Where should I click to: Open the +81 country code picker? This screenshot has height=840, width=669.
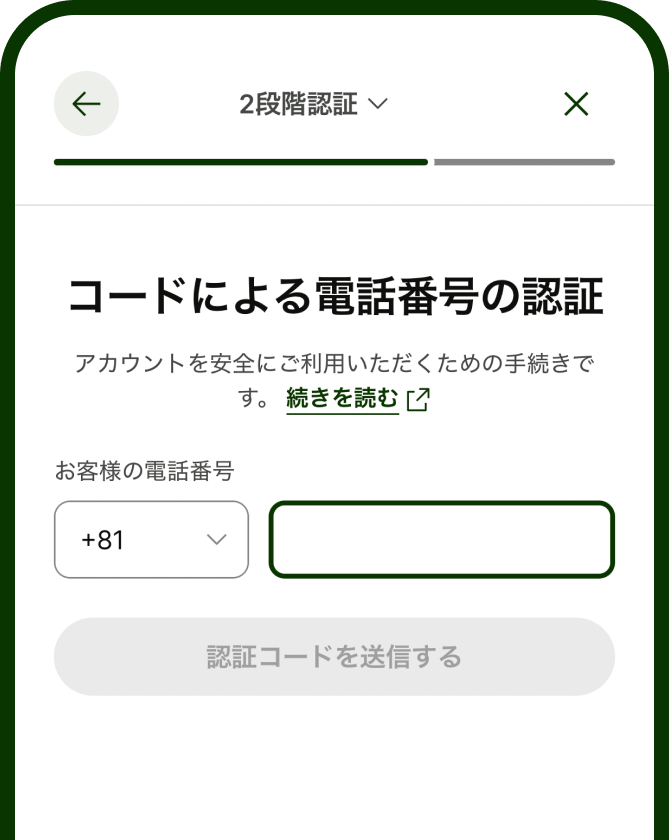tap(151, 540)
